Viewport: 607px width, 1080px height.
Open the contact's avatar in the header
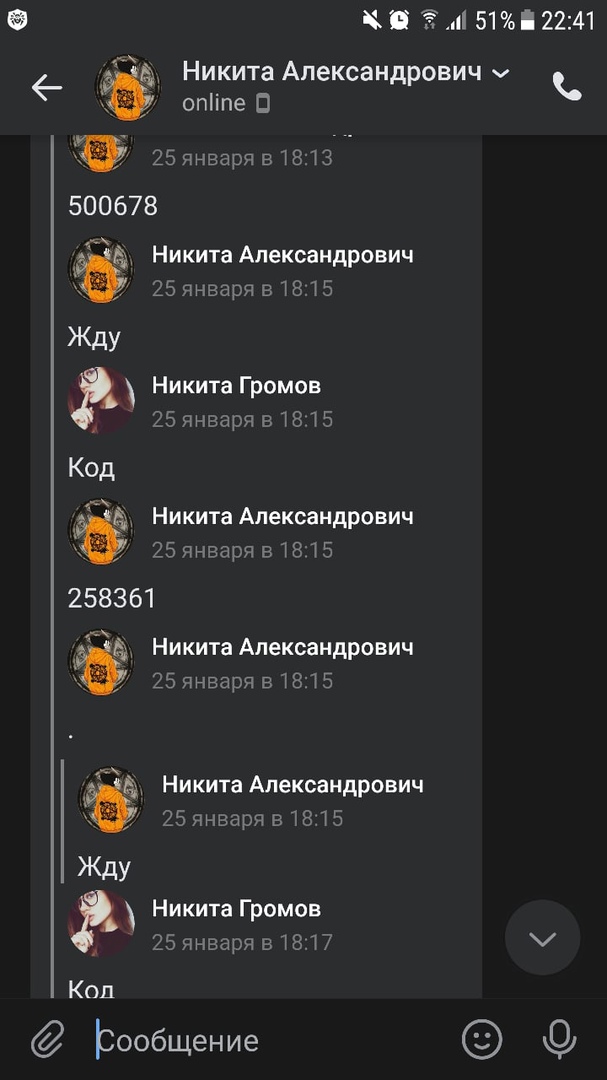(127, 88)
